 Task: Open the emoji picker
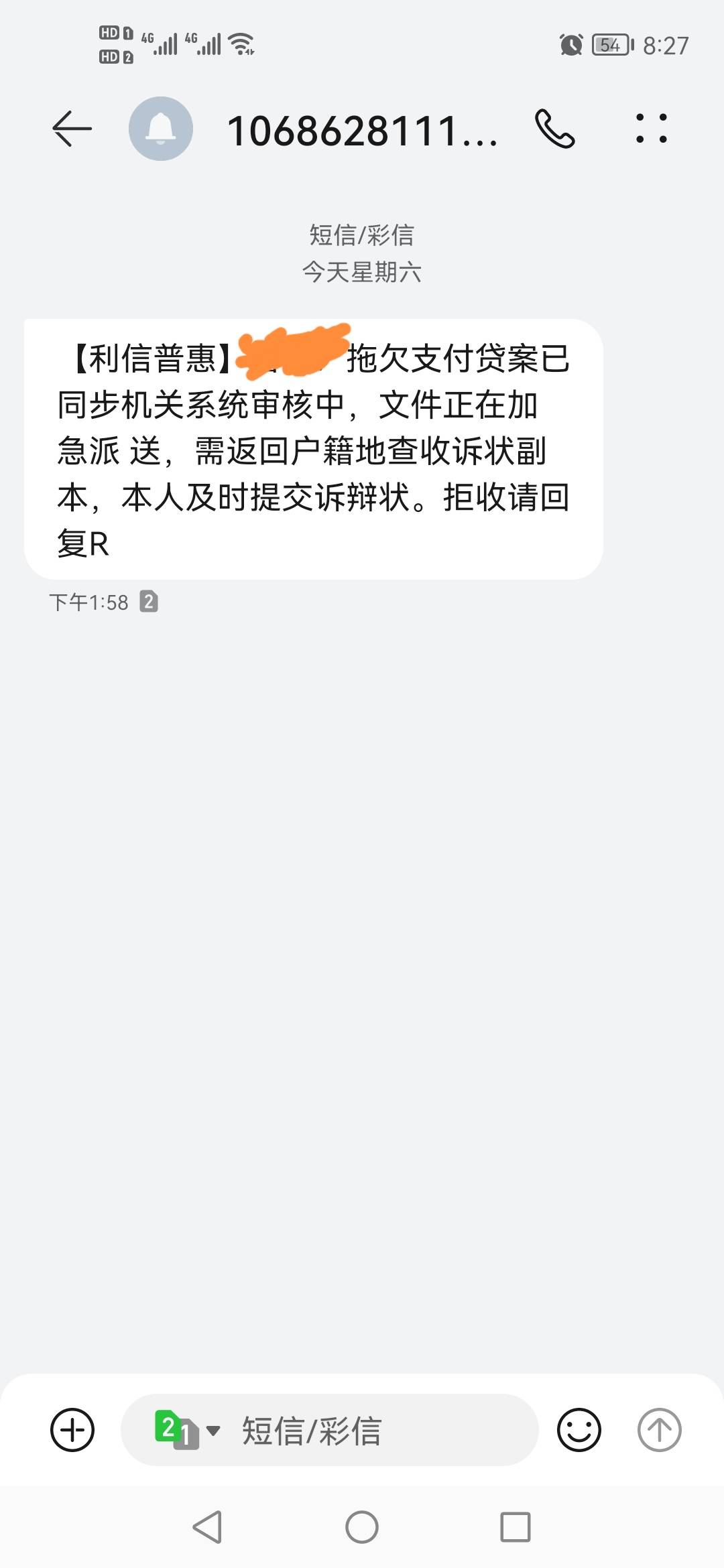(x=579, y=1430)
